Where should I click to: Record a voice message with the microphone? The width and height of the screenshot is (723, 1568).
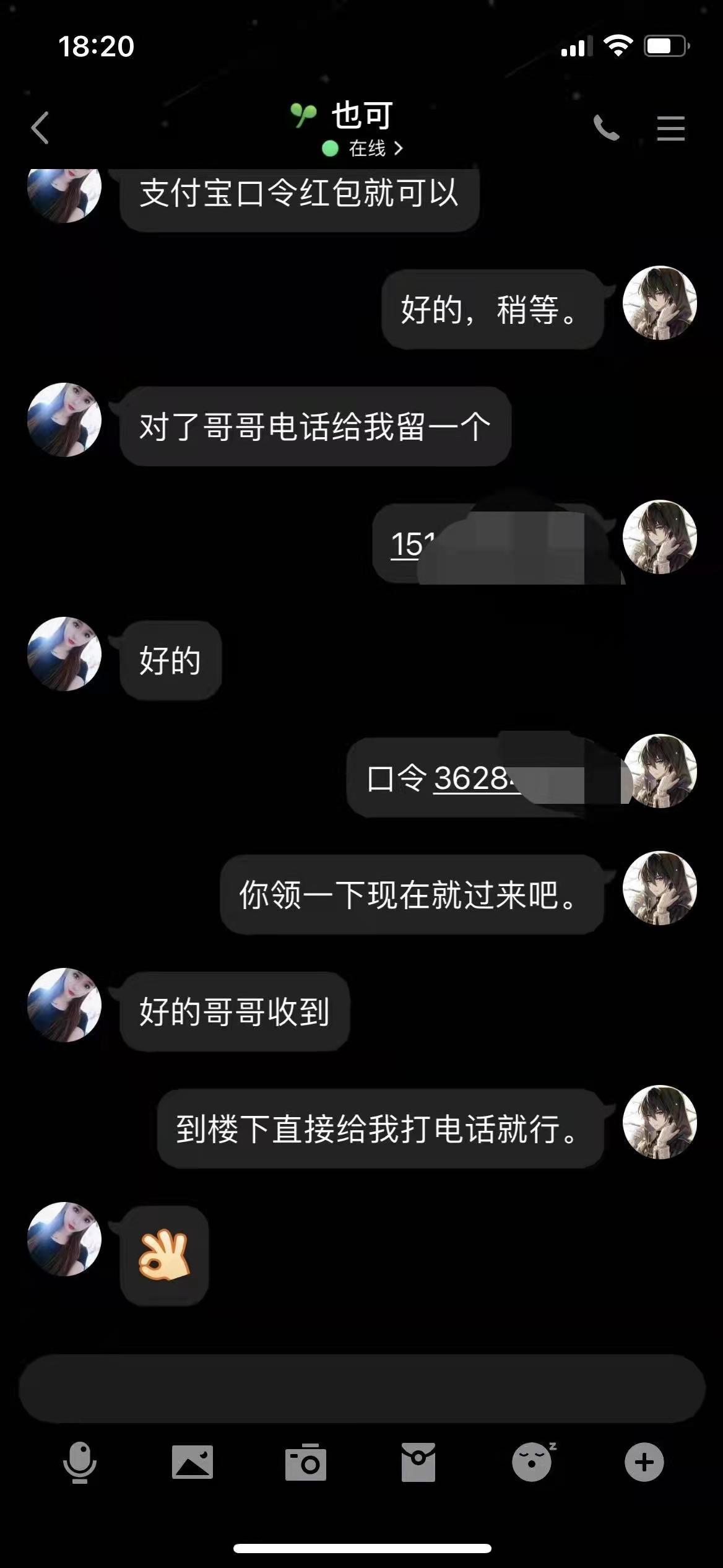coord(80,1463)
